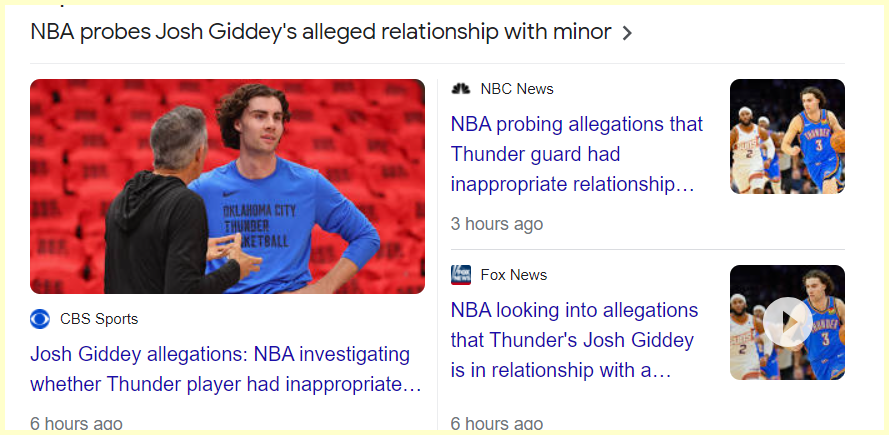Read the NBC News article on Thunder guard
The height and width of the screenshot is (435, 889).
pyautogui.click(x=576, y=154)
